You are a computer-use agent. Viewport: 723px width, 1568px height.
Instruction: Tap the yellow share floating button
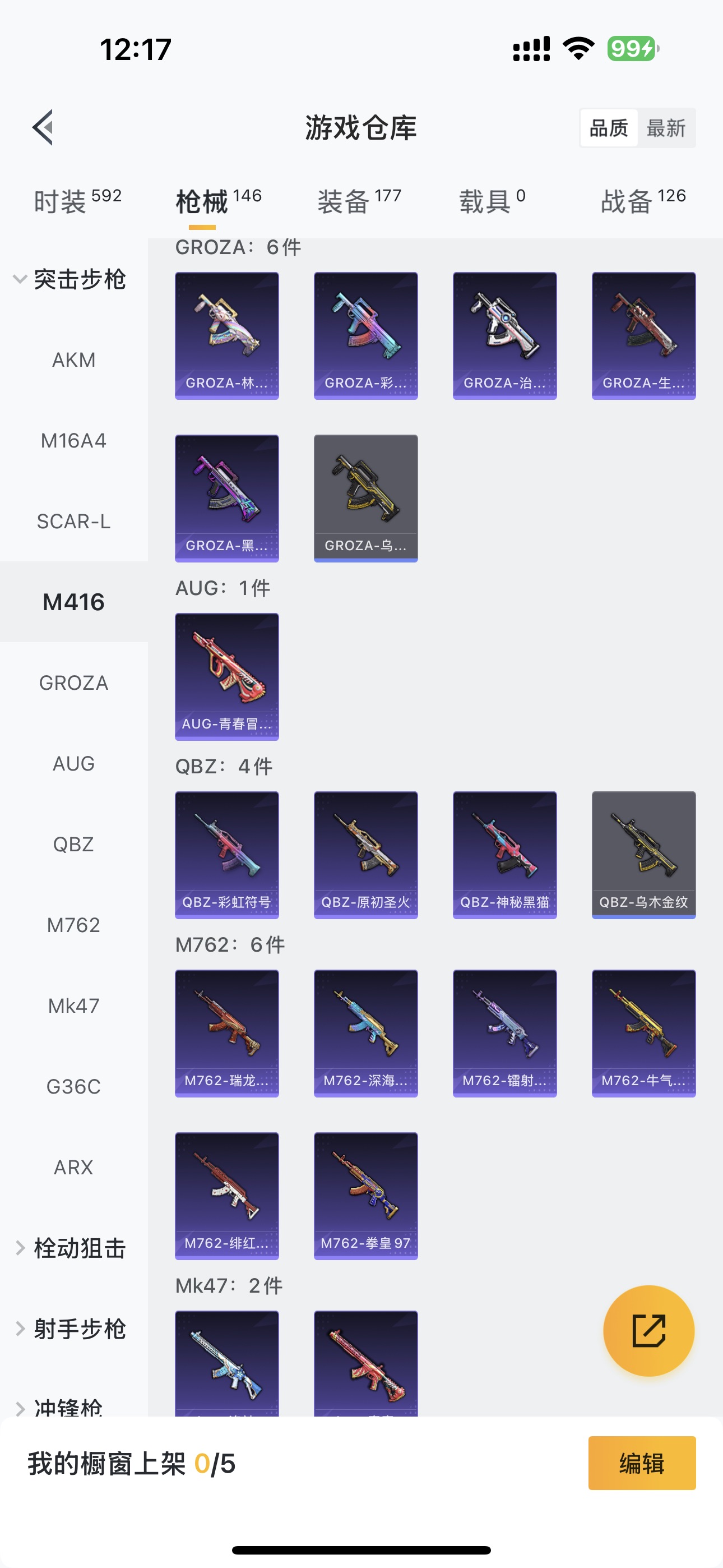648,1331
